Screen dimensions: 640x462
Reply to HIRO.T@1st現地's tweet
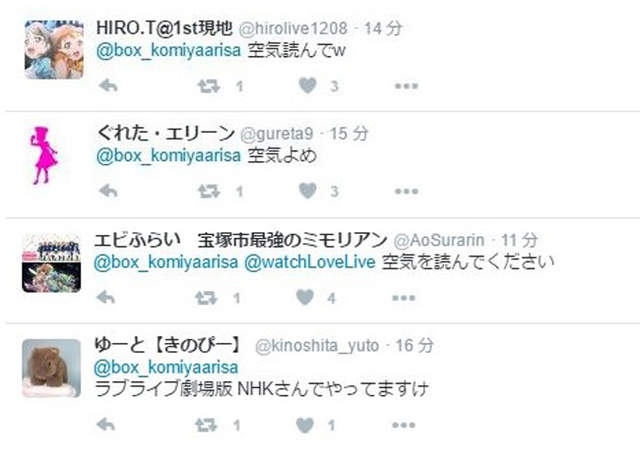[x=109, y=86]
